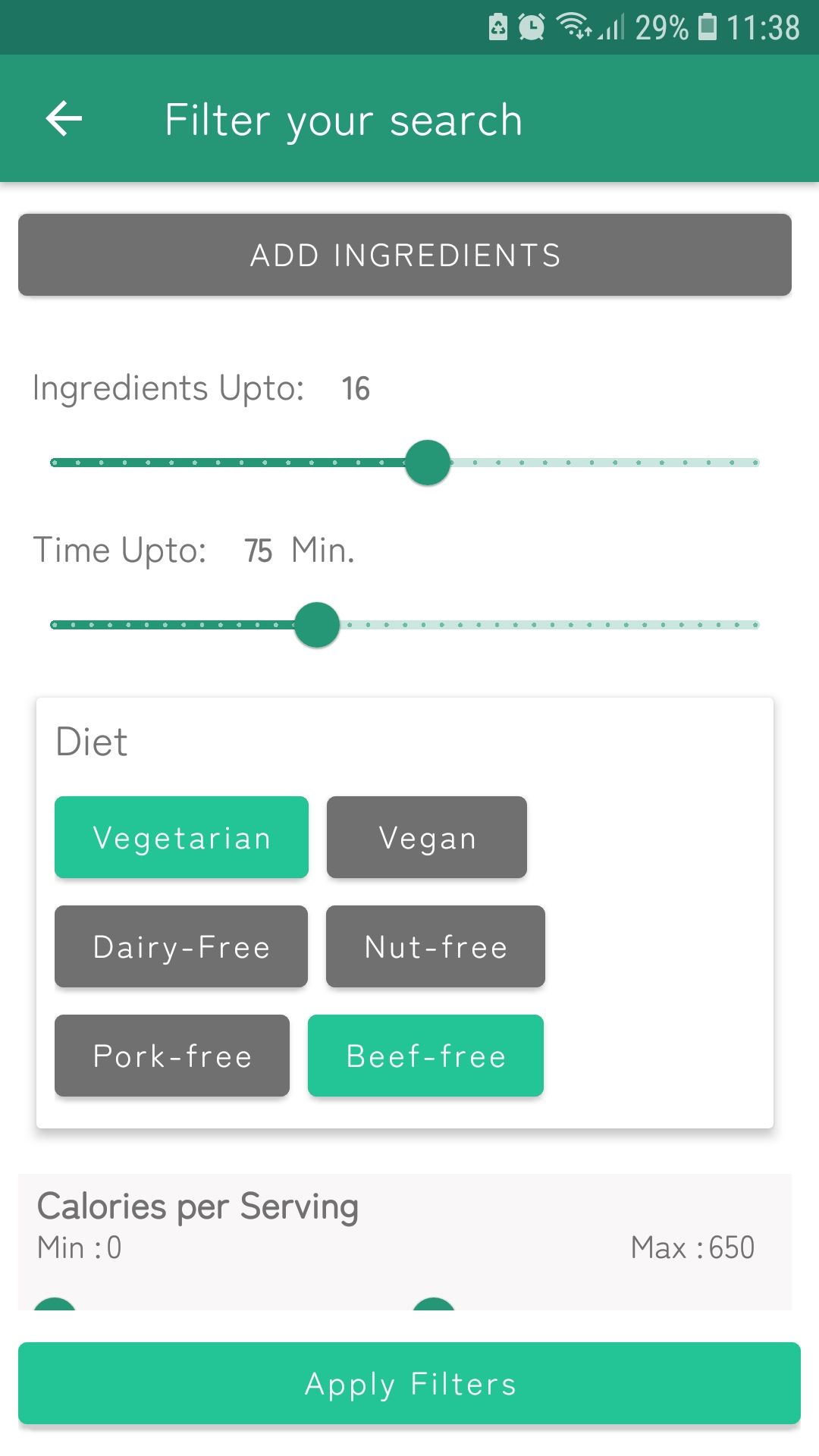Image resolution: width=819 pixels, height=1456 pixels.
Task: Tap the battery saver icon in status bar
Action: pyautogui.click(x=497, y=28)
